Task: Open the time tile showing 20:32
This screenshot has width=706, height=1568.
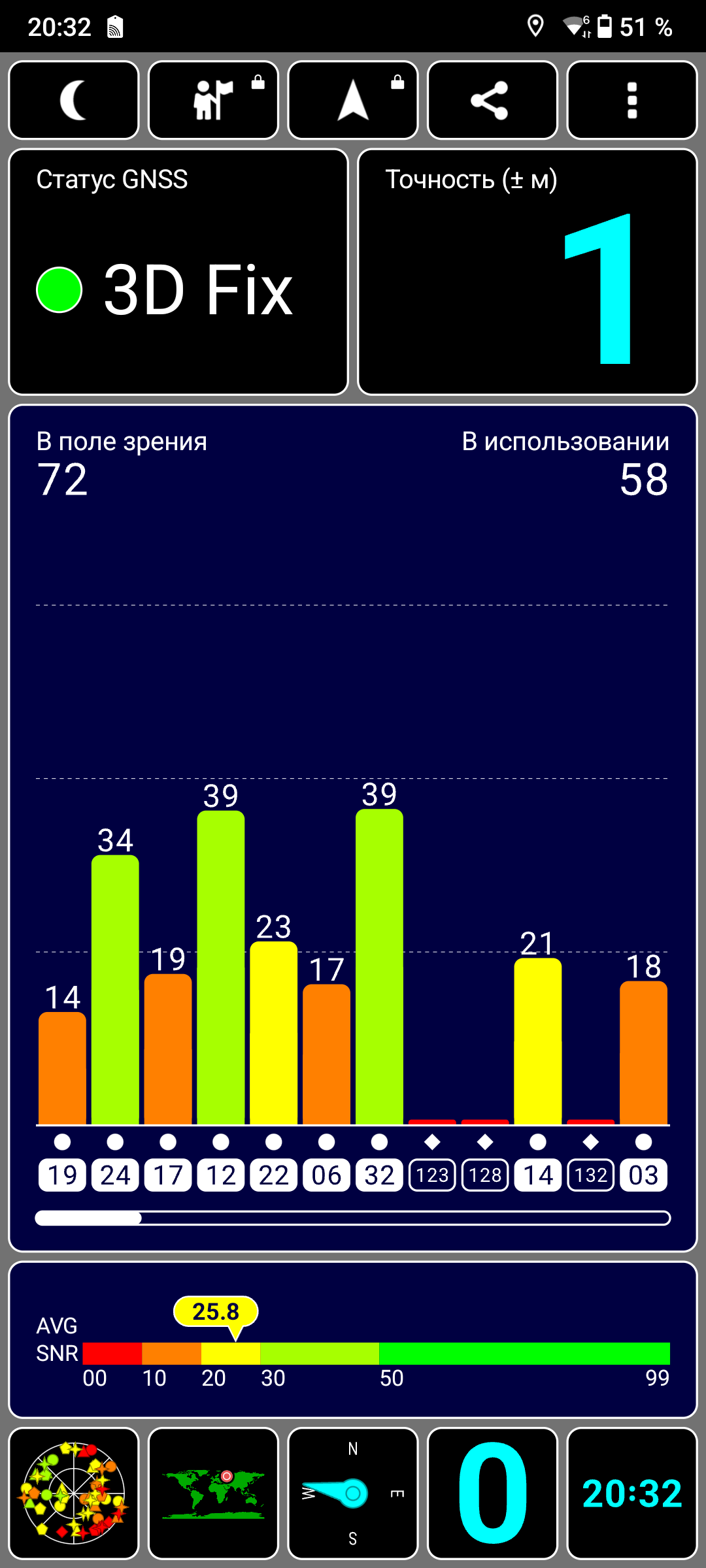Action: pos(631,1494)
